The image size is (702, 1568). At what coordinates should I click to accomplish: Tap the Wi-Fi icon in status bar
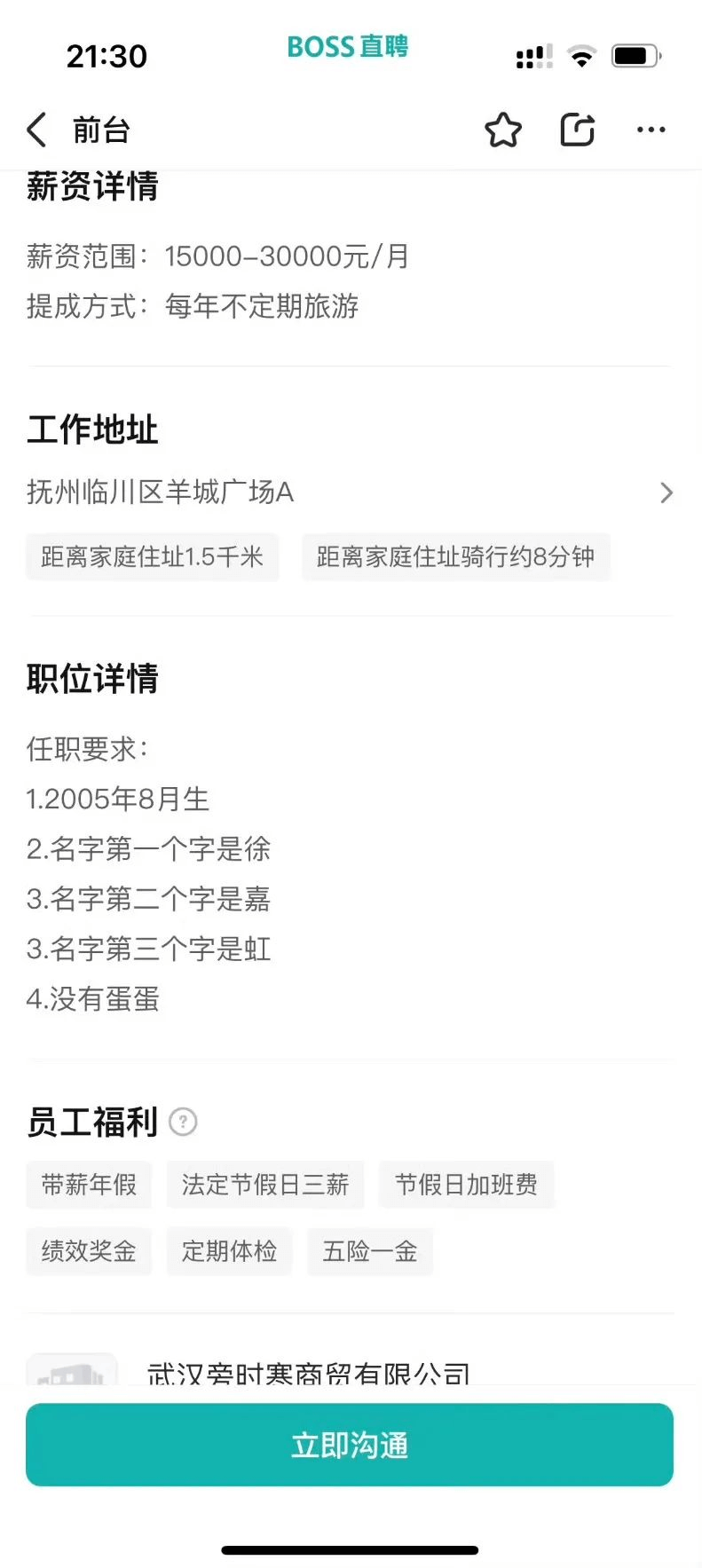click(581, 56)
